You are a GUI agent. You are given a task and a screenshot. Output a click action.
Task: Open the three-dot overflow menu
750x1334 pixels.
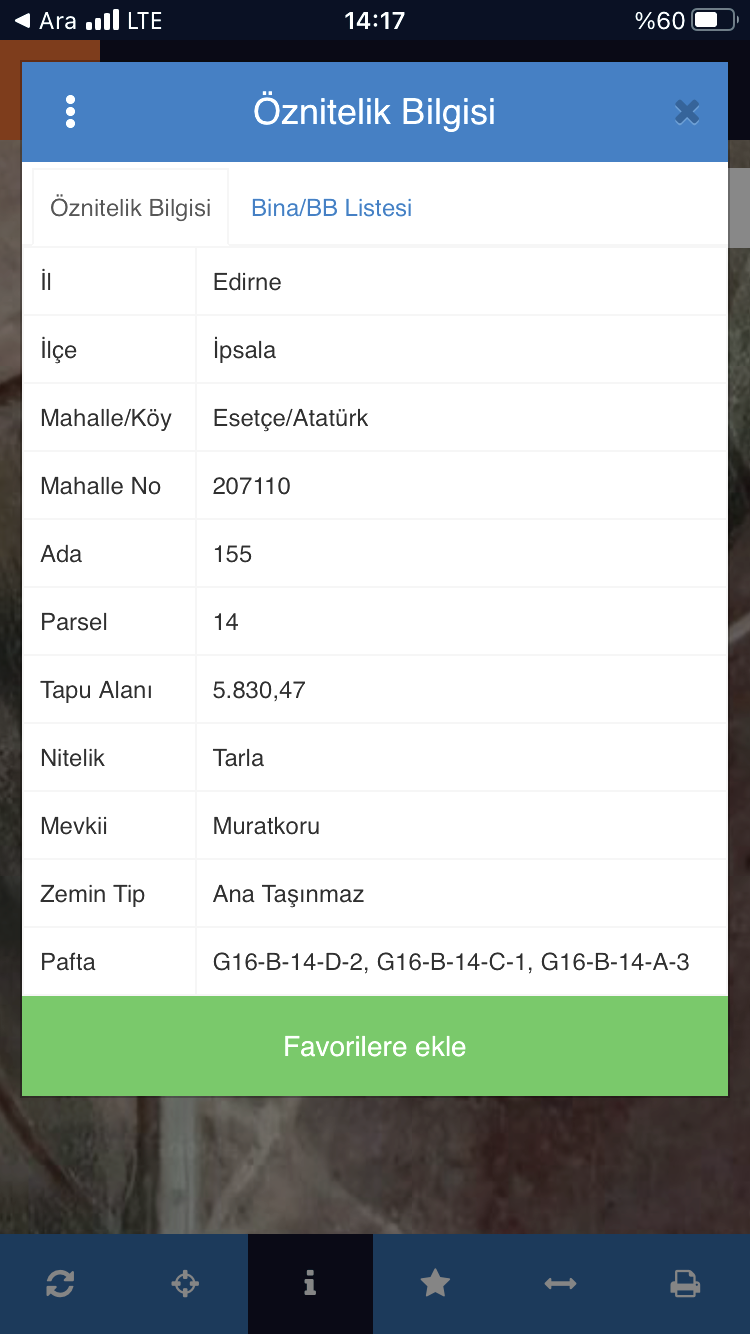pos(70,112)
